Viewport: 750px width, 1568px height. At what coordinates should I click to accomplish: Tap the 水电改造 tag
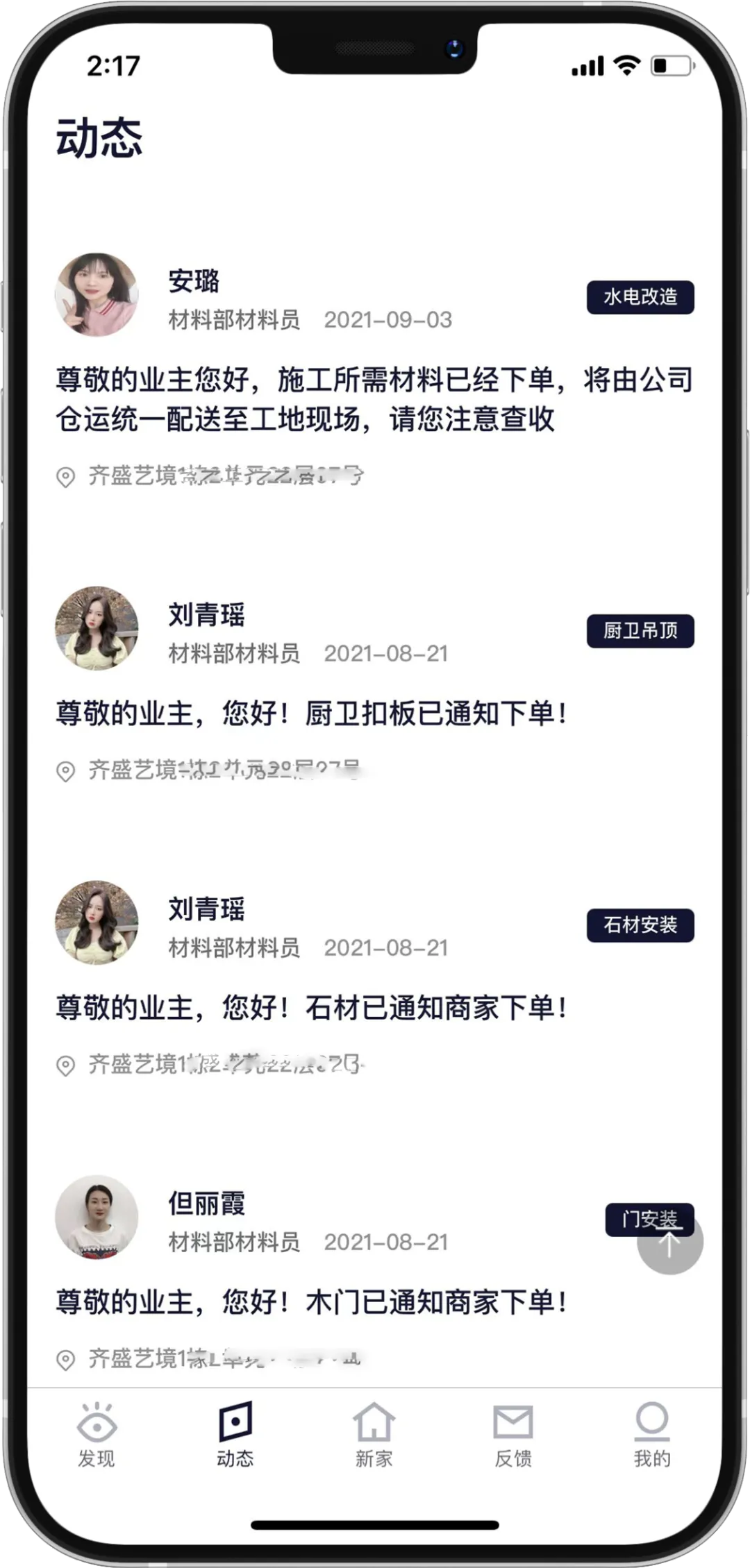coord(640,297)
